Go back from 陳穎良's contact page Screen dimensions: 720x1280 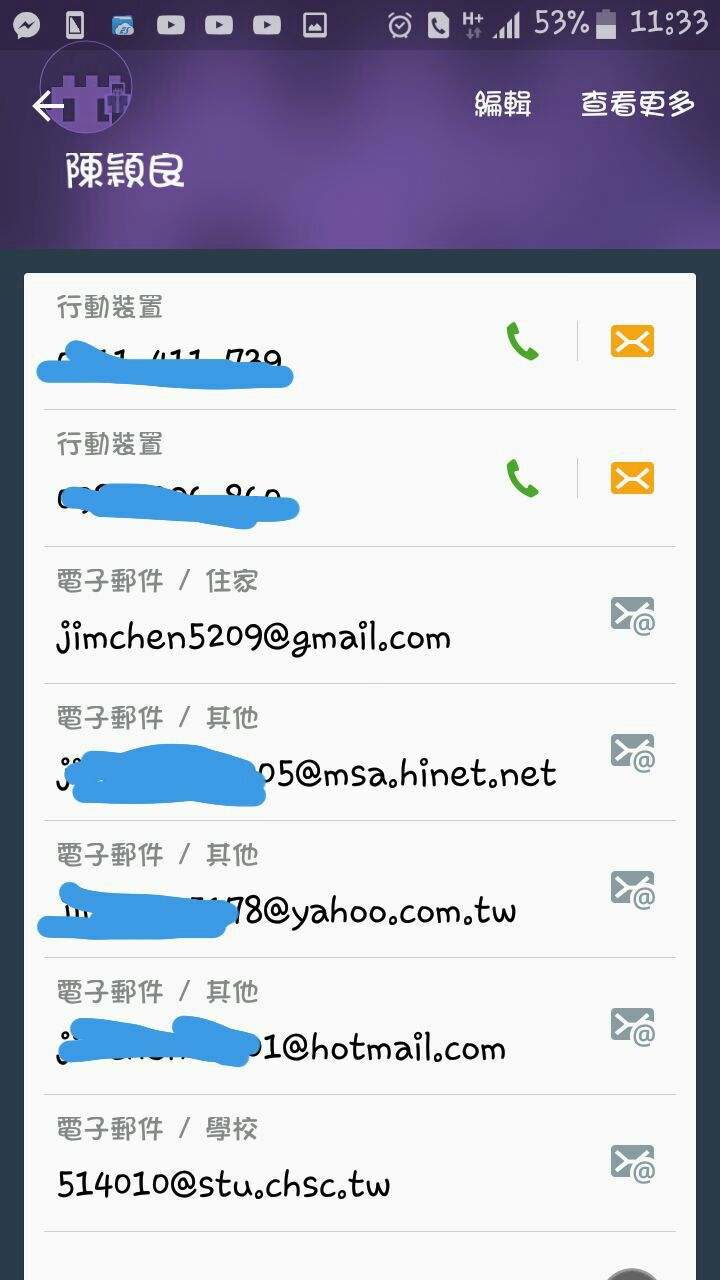tap(47, 105)
